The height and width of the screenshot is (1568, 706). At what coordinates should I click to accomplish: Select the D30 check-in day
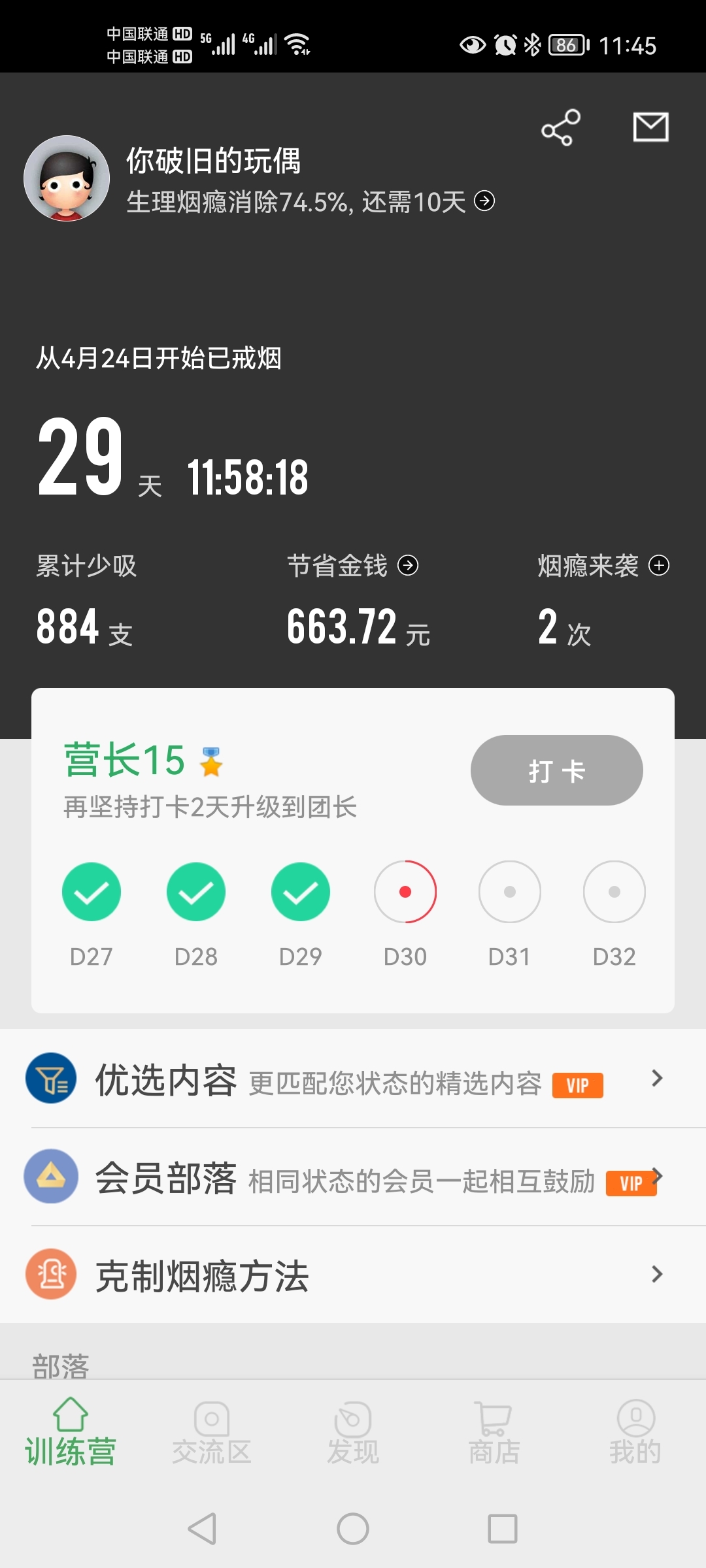coord(405,892)
